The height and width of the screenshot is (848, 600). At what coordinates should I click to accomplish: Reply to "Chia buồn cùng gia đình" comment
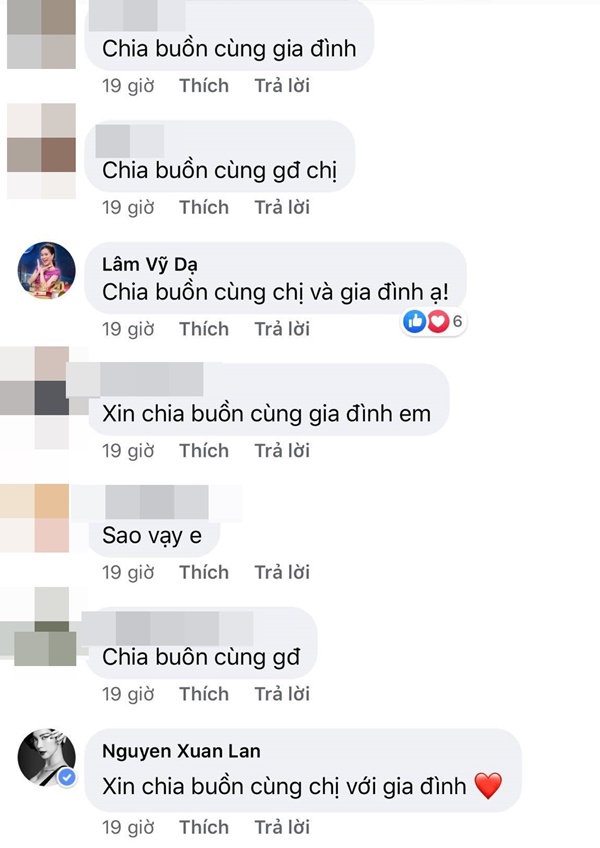282,86
